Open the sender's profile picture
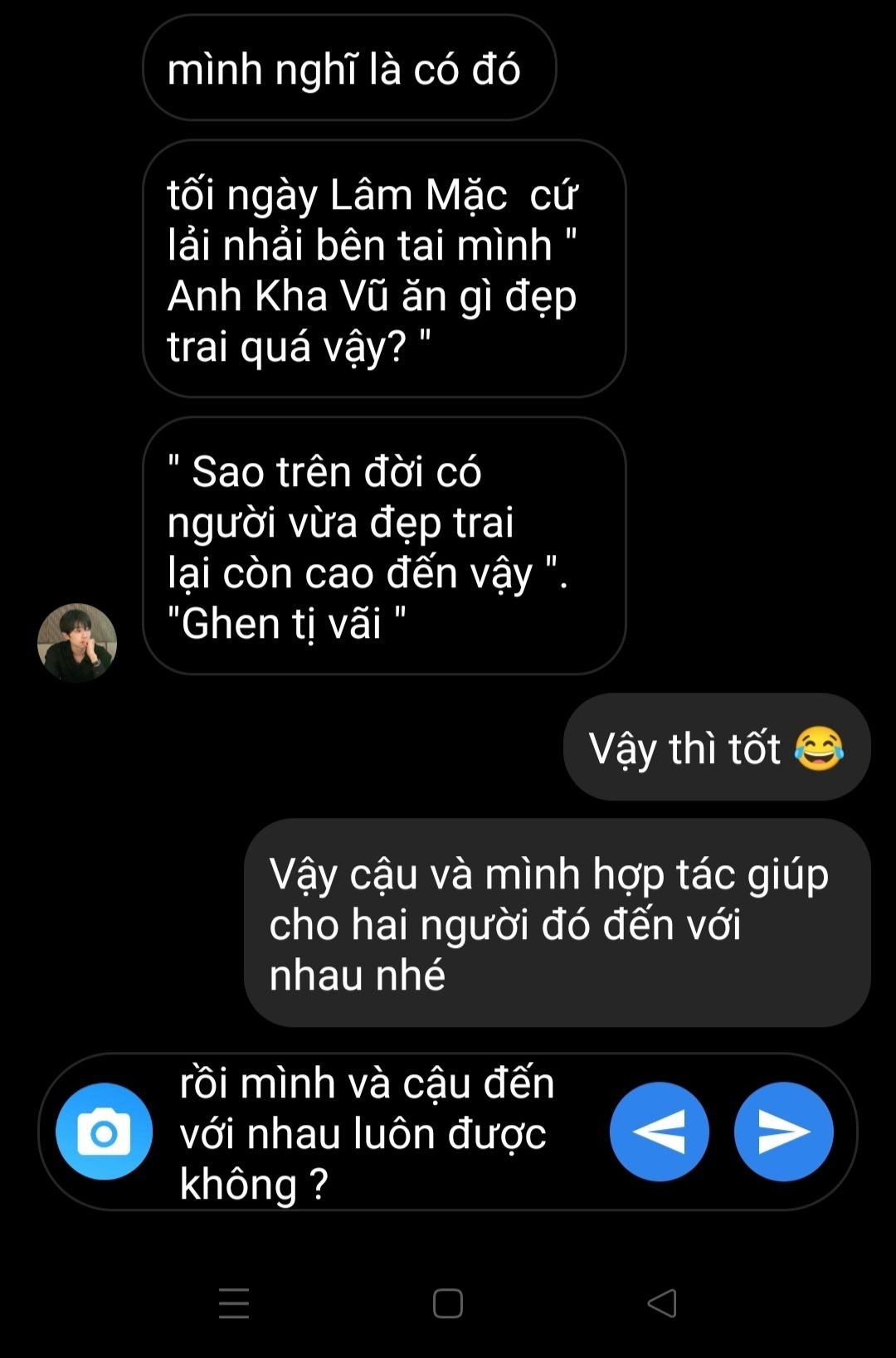The height and width of the screenshot is (1358, 896). (77, 643)
